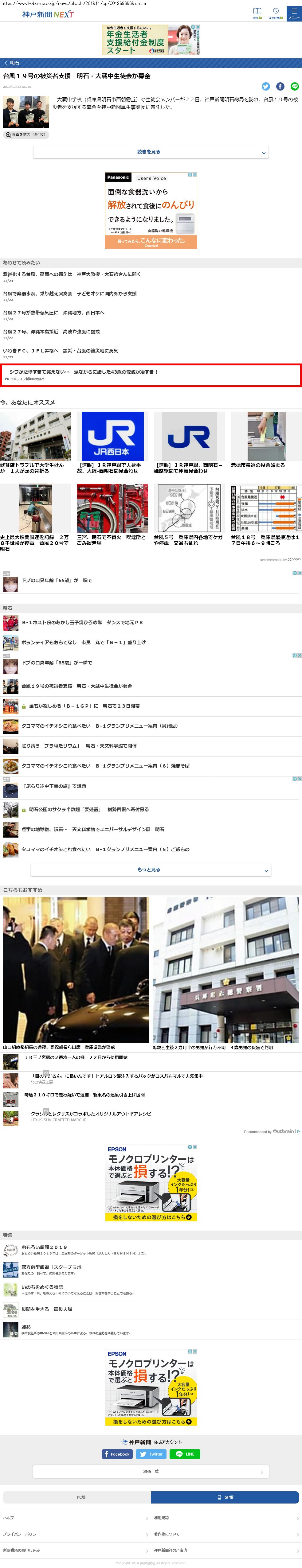This screenshot has width=302, height=1568.
Task: Share article on Facebook via round icon
Action: [280, 87]
